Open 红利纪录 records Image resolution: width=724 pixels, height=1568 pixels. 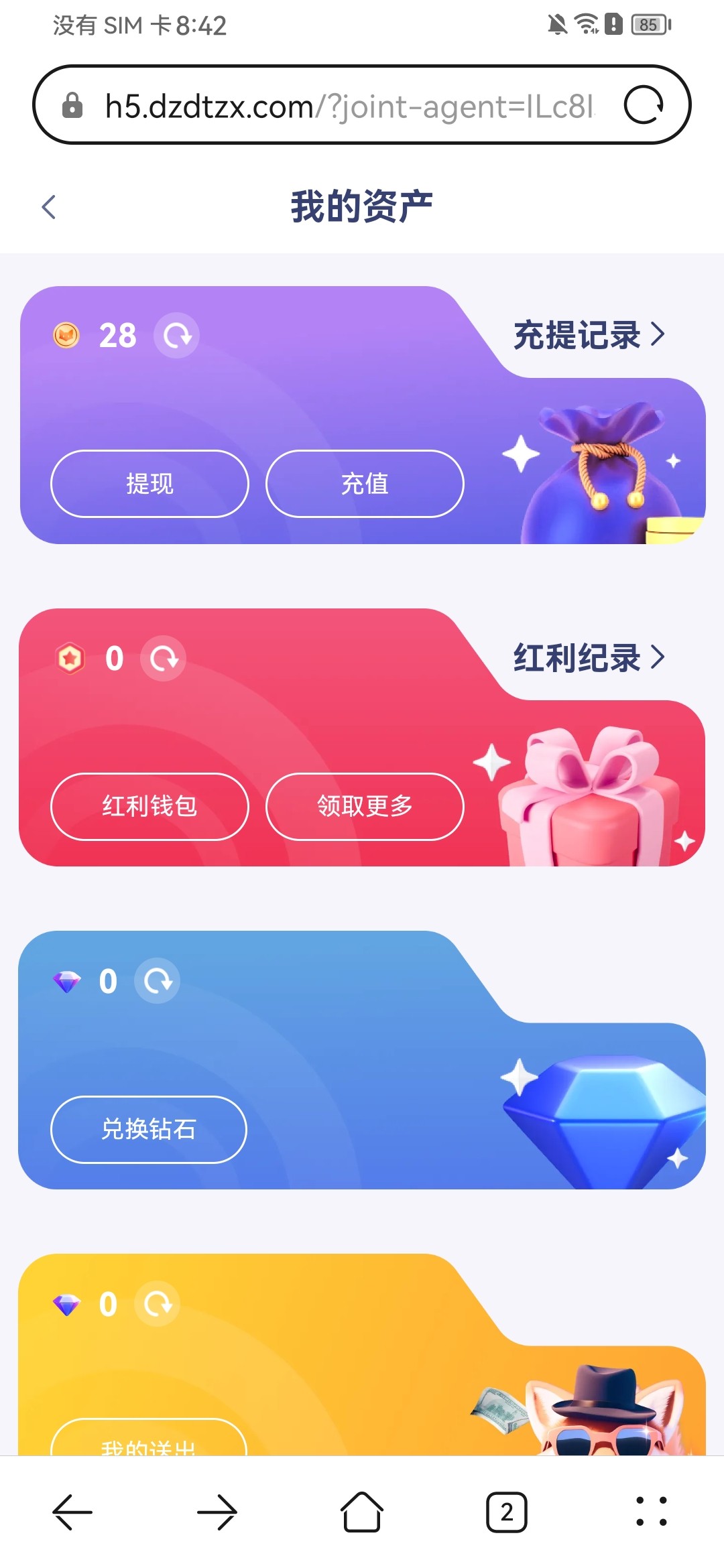pyautogui.click(x=589, y=658)
